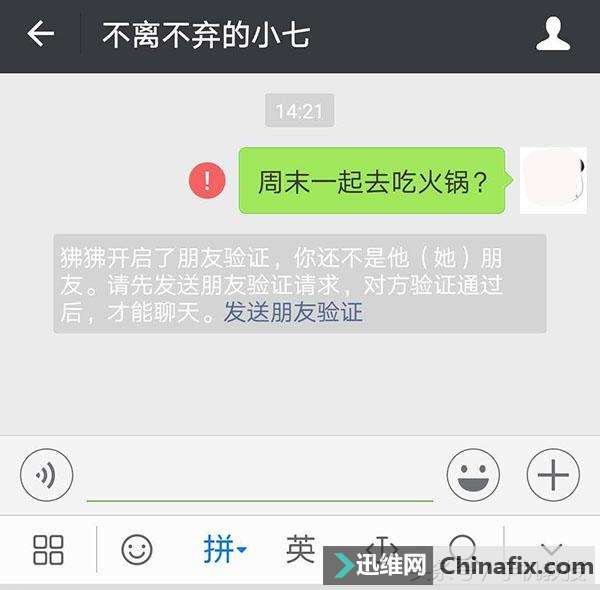
Task: Open the keyboard emoji smiley
Action: [137, 549]
